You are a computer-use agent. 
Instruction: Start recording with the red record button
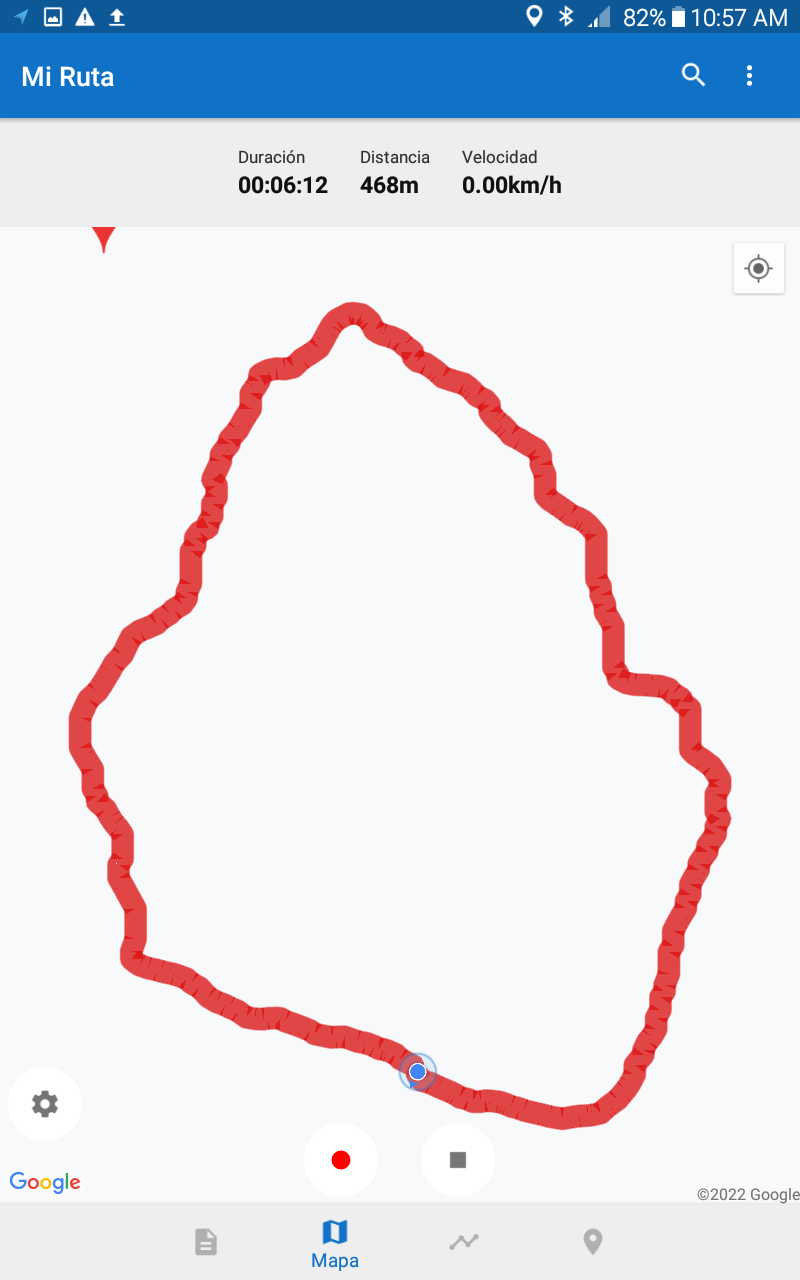click(341, 1160)
